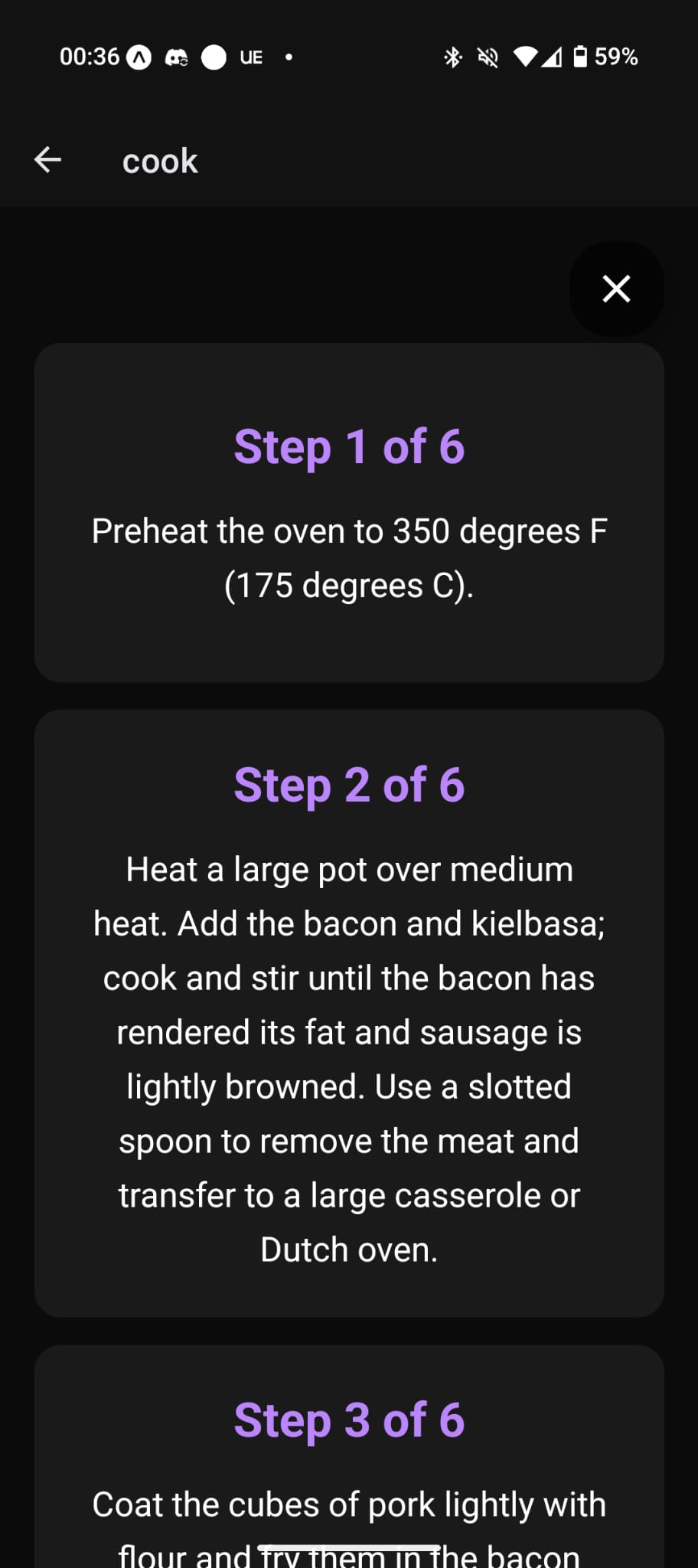The width and height of the screenshot is (698, 1568).
Task: Unmute sound via the crossed-out speaker icon
Action: tap(488, 56)
